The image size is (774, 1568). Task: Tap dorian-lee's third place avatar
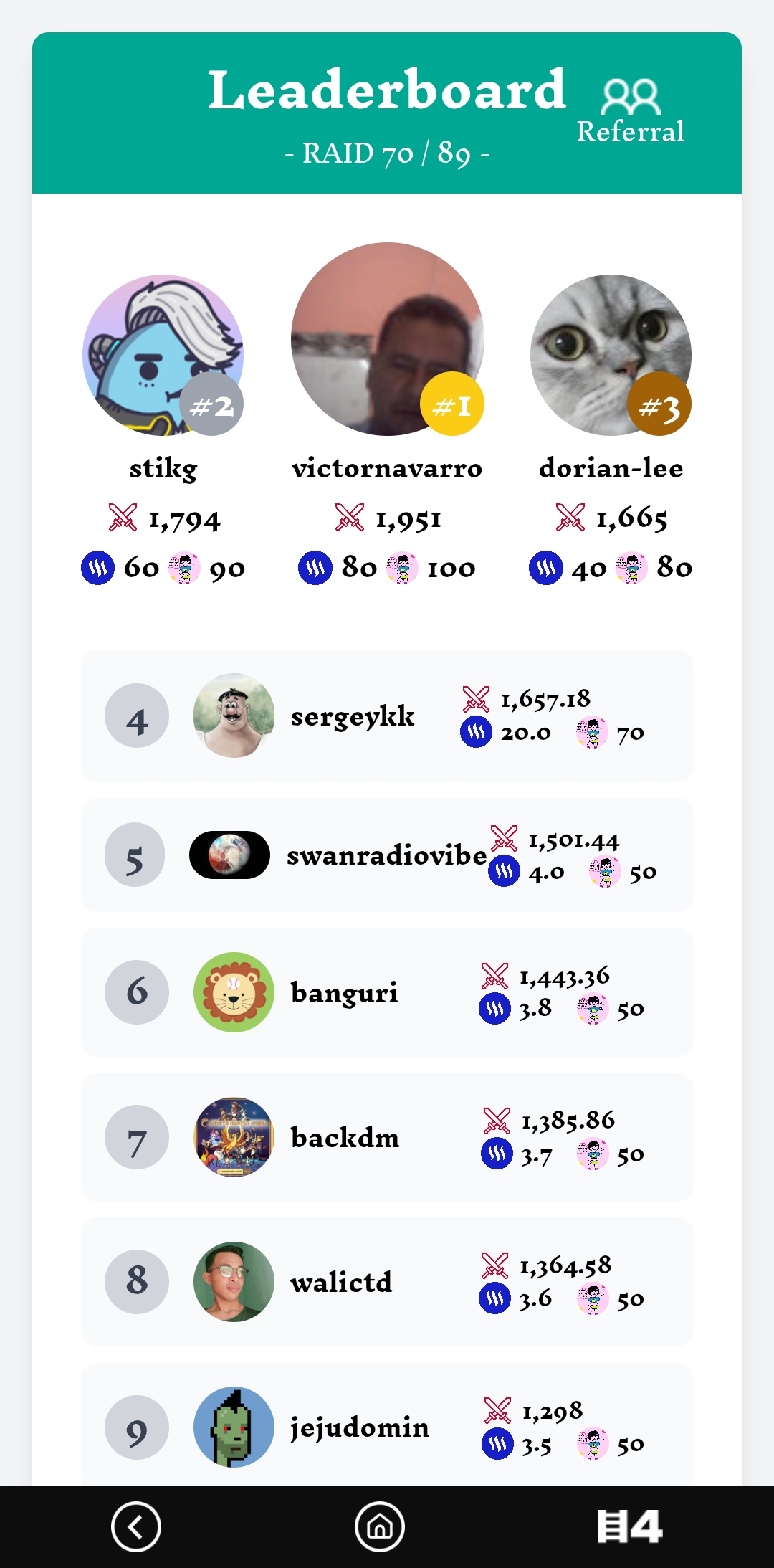point(611,355)
